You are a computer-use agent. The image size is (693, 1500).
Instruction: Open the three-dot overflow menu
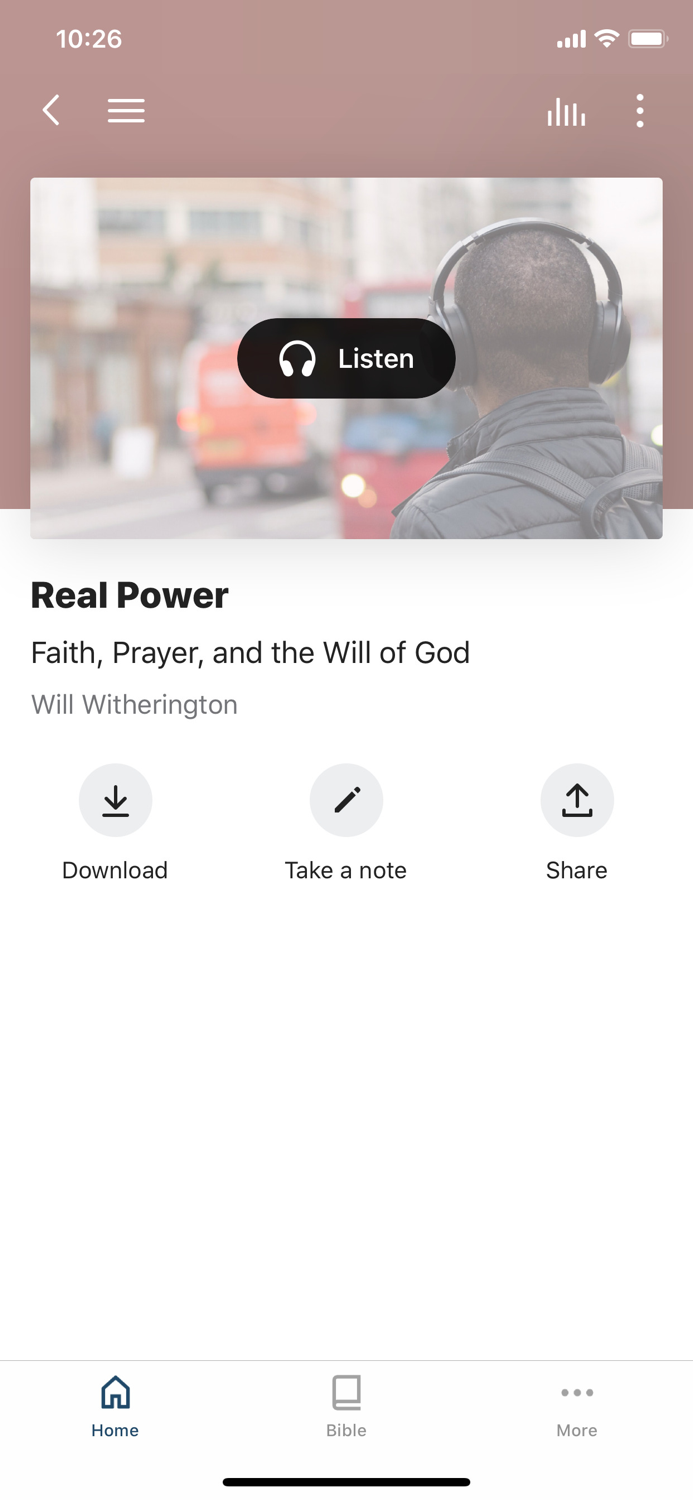click(x=640, y=111)
